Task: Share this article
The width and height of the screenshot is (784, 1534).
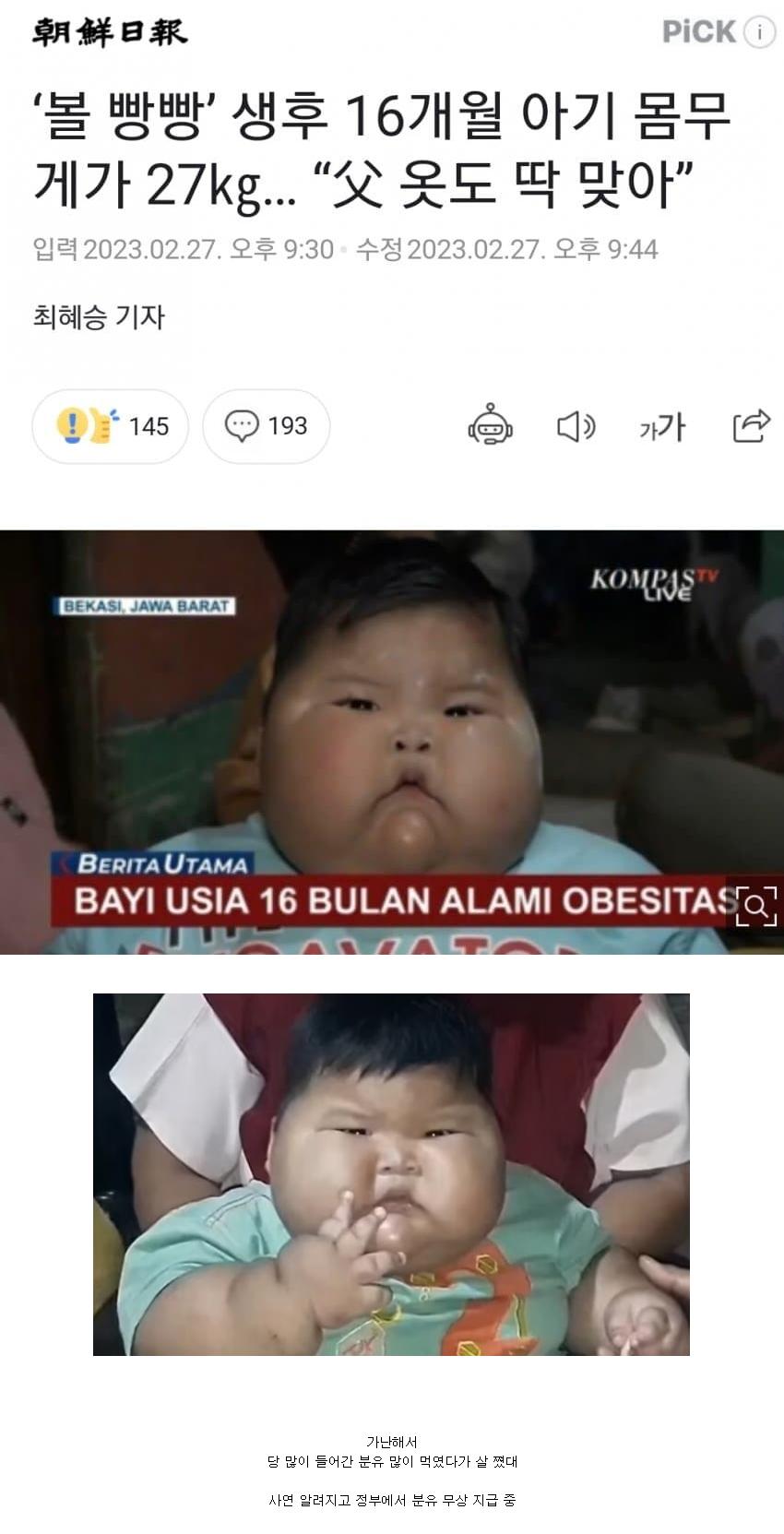Action: (751, 426)
